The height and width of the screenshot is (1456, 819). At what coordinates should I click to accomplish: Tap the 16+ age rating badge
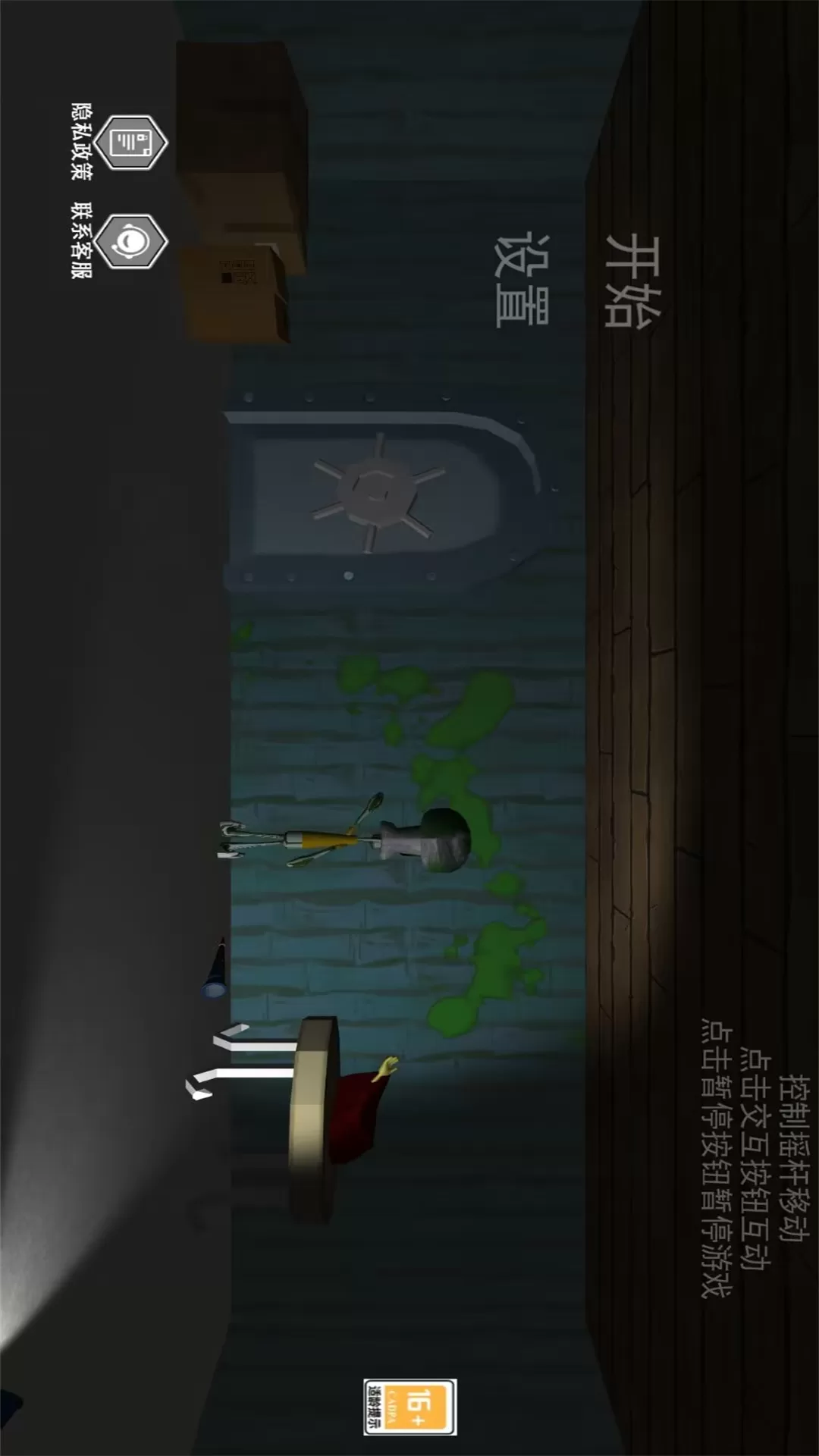410,1407
